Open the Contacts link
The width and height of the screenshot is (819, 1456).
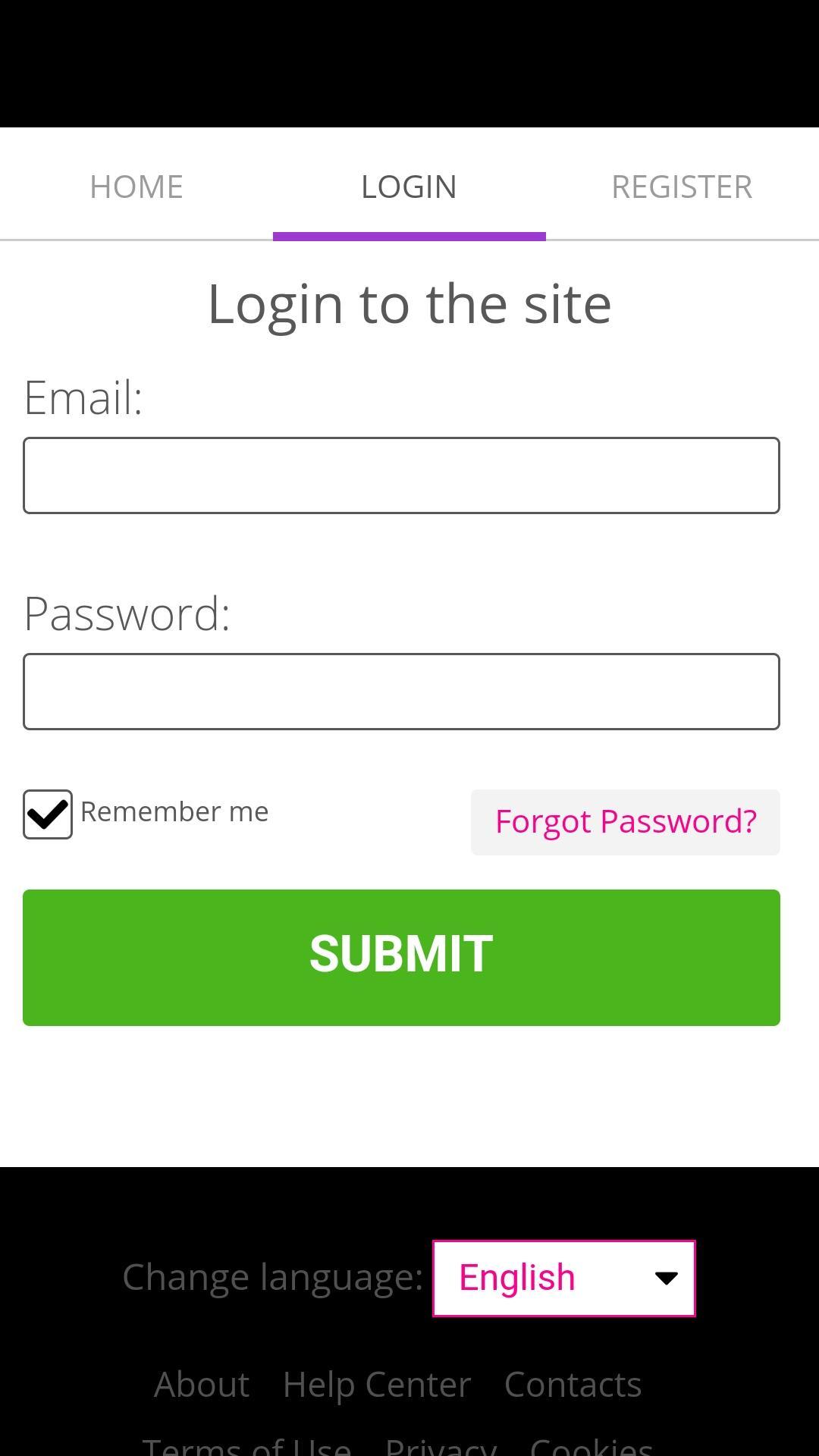point(573,1385)
